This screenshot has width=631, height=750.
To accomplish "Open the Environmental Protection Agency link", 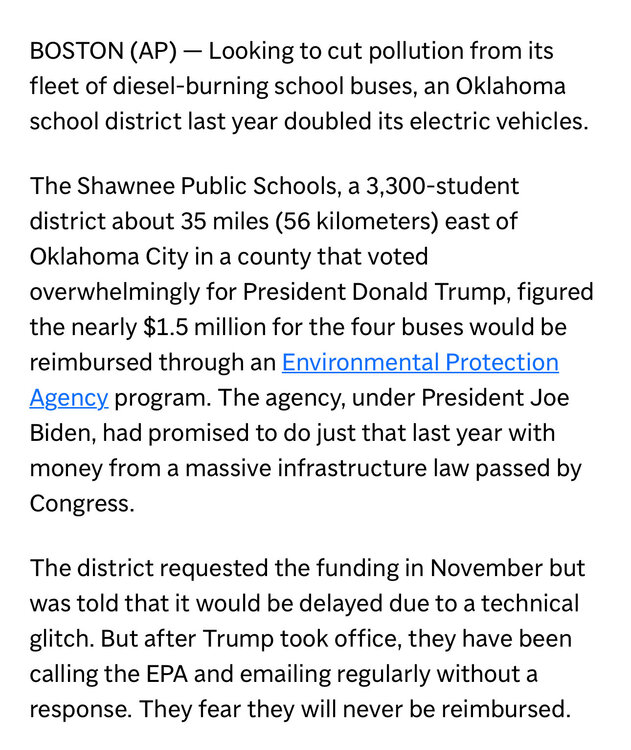I will pyautogui.click(x=420, y=363).
